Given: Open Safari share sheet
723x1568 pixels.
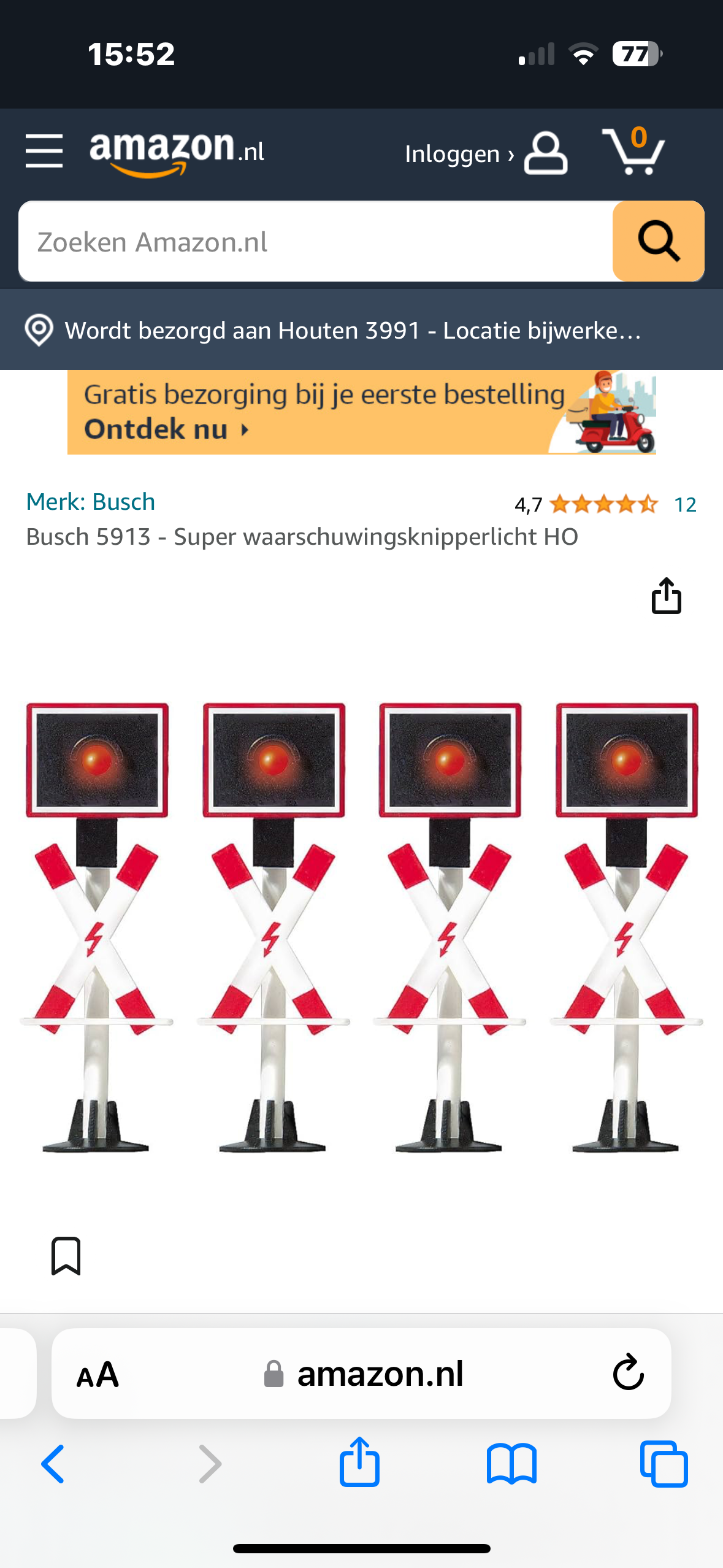Looking at the screenshot, I should click(x=359, y=1462).
